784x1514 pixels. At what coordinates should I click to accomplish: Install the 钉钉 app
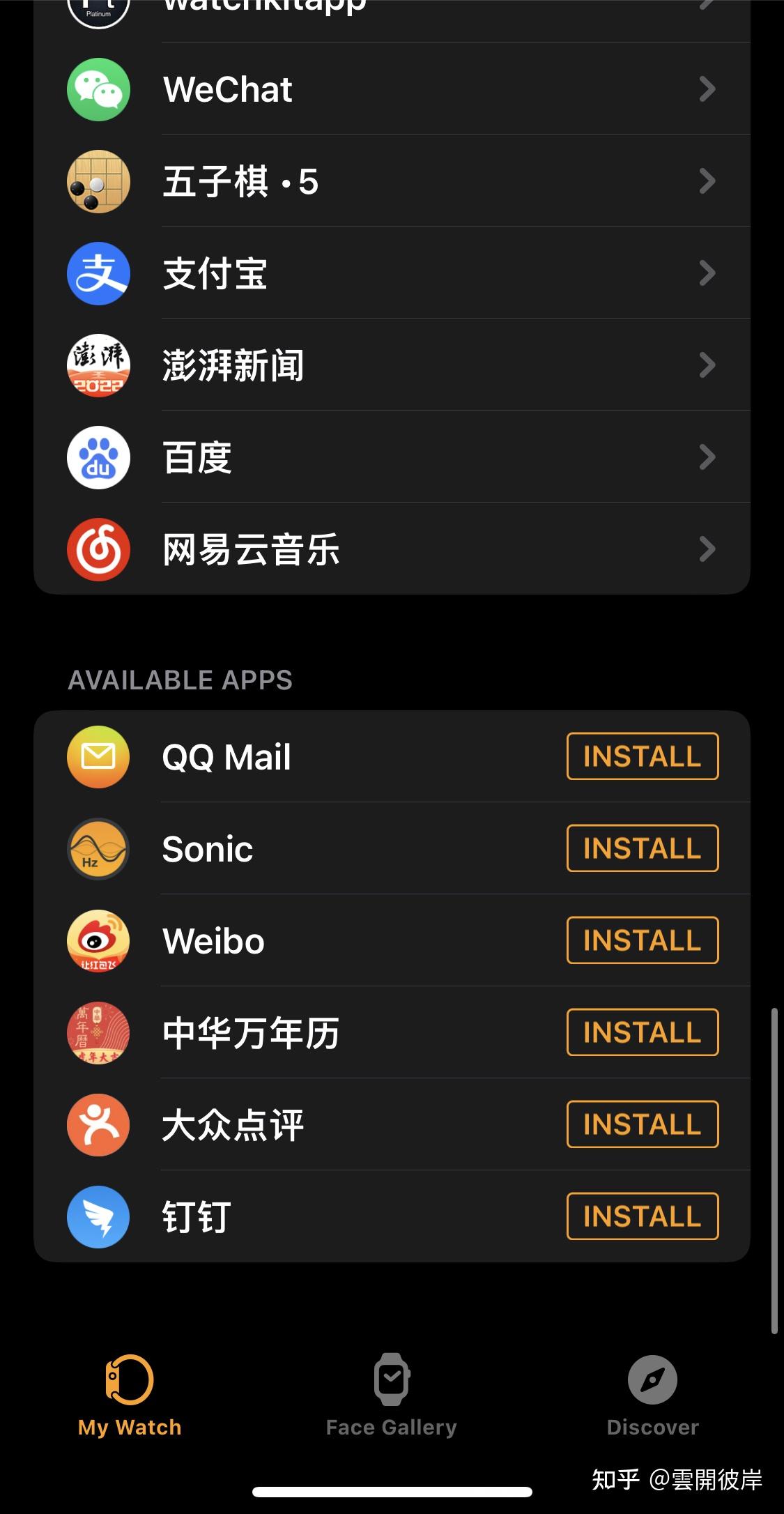[x=642, y=1216]
